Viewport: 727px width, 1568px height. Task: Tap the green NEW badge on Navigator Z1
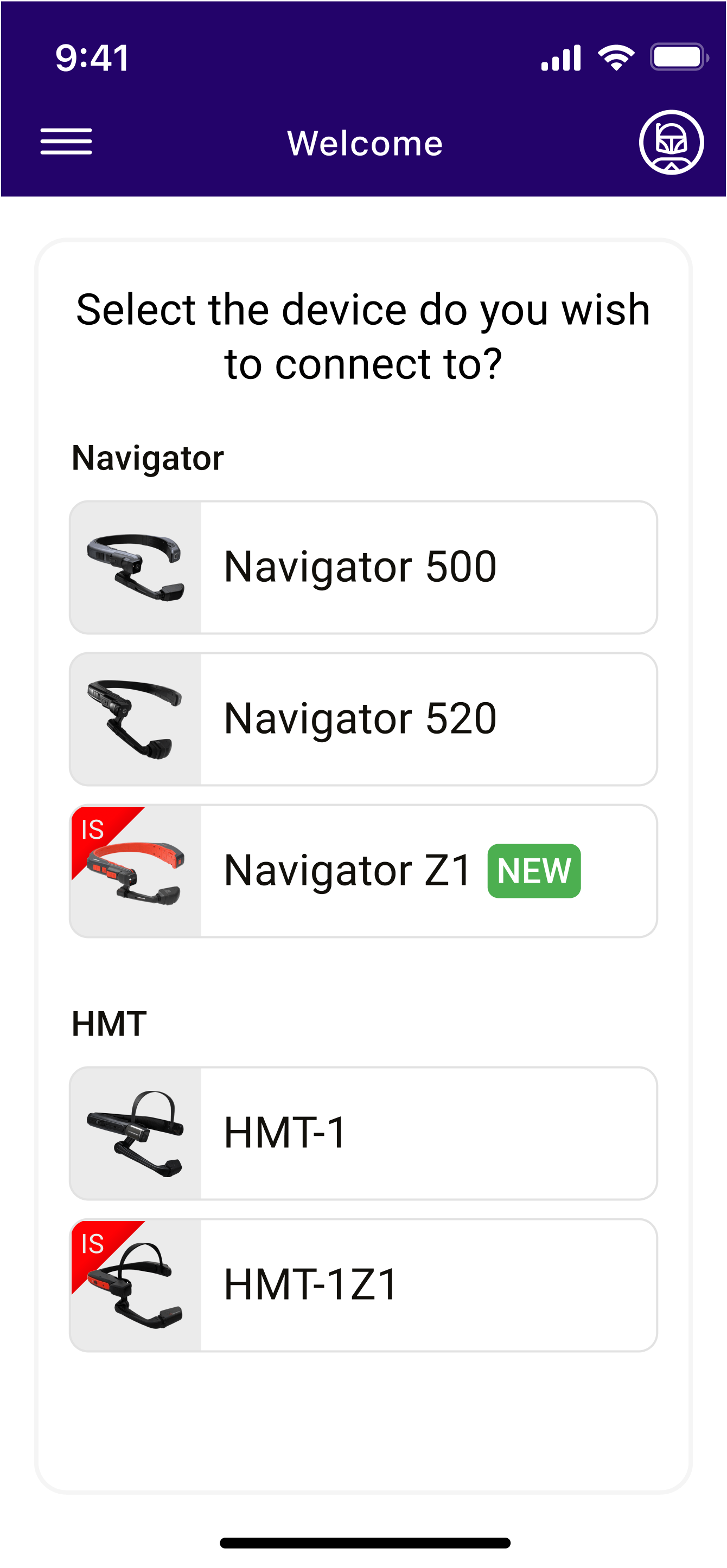[x=533, y=872]
